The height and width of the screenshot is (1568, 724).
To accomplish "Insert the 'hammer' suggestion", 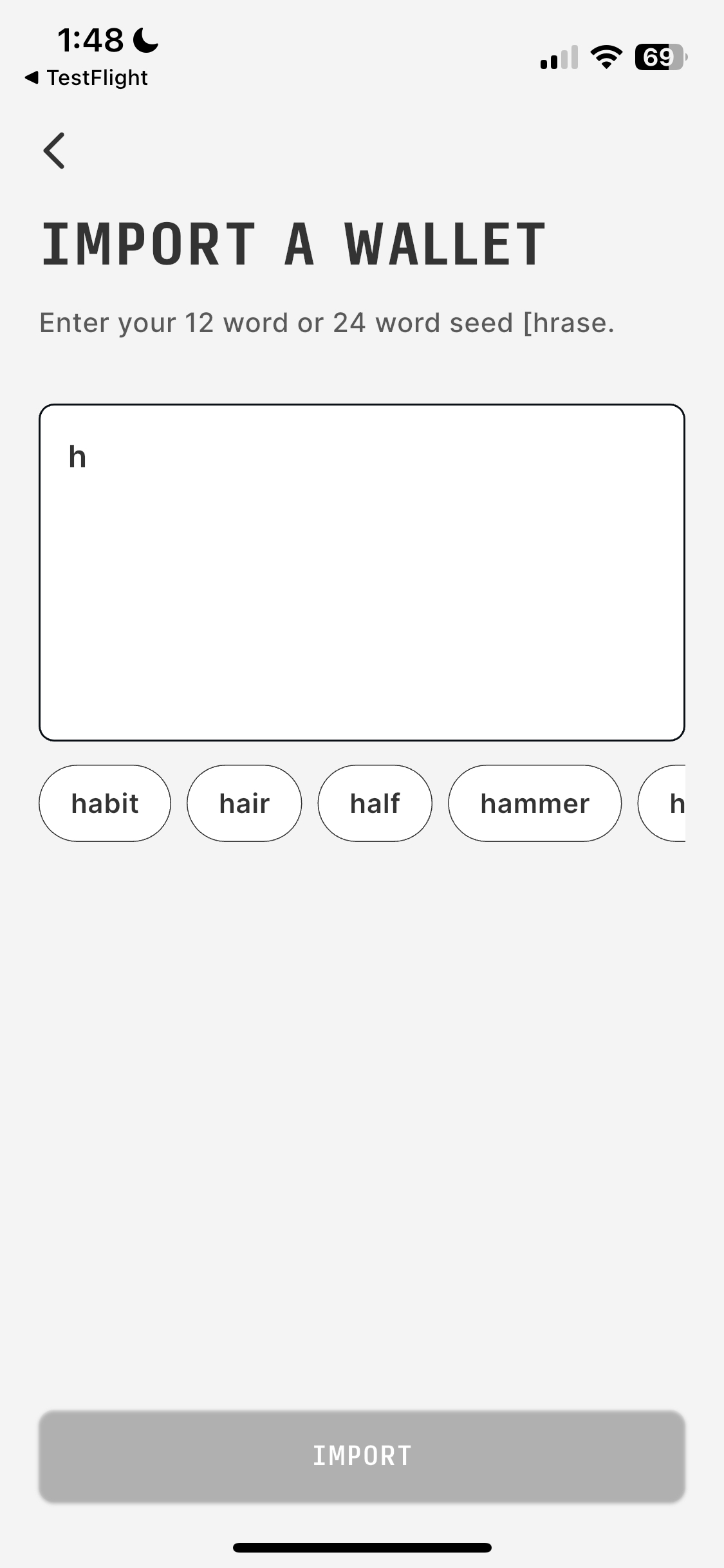I will (x=534, y=803).
